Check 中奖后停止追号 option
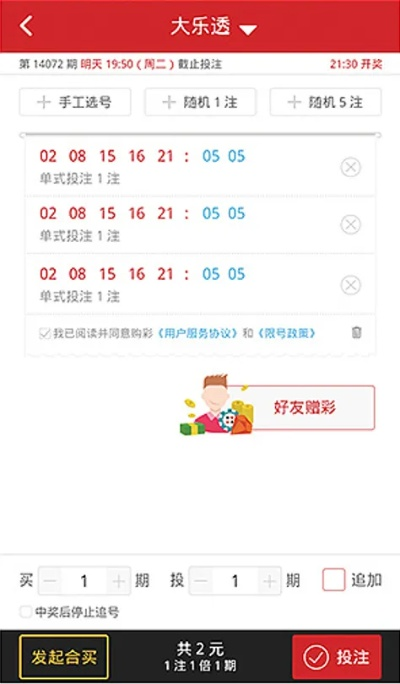This screenshot has height=684, width=400. pos(26,612)
